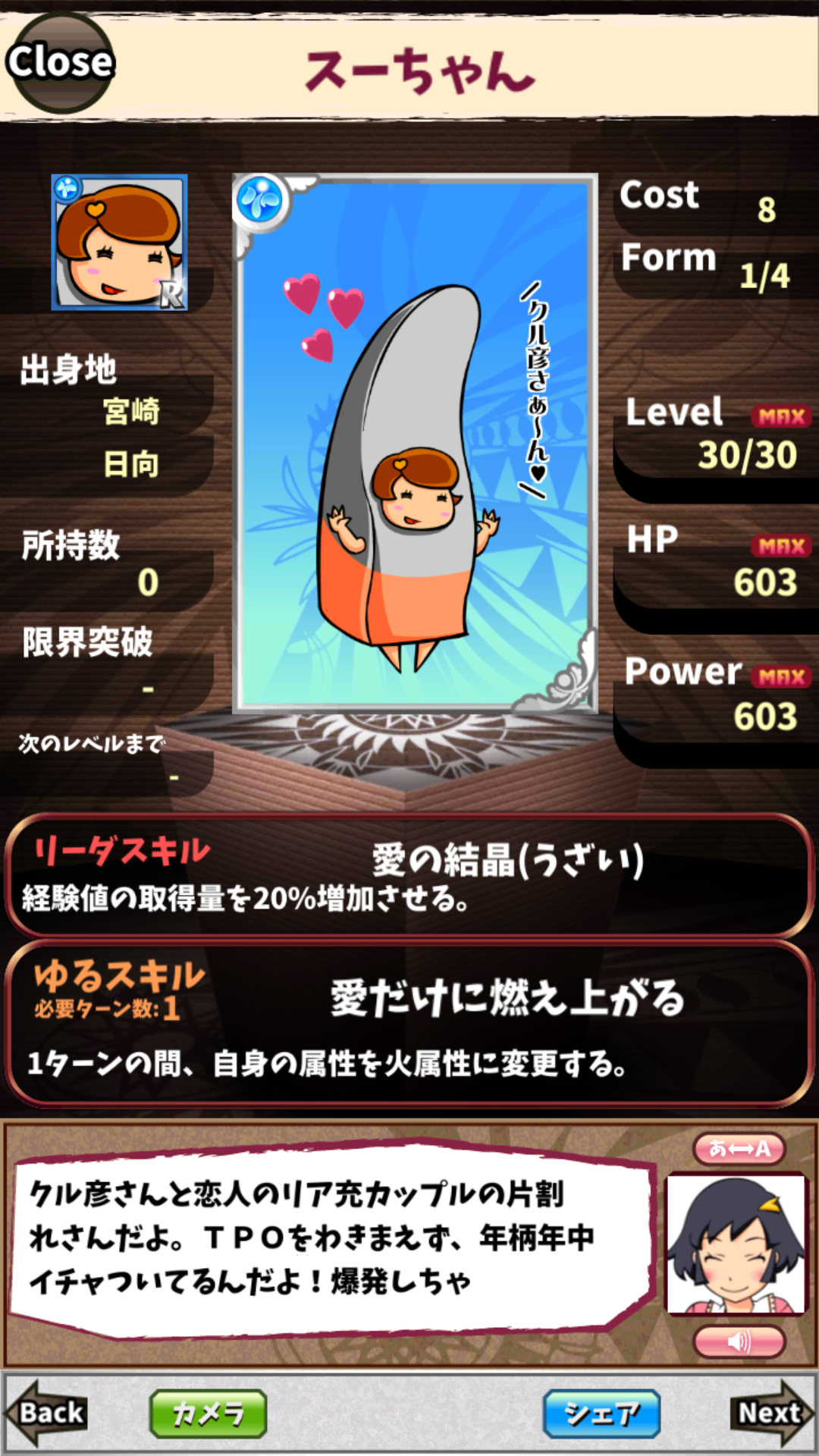Switch description language with あ⟷A button
The width and height of the screenshot is (819, 1456).
click(x=739, y=1148)
